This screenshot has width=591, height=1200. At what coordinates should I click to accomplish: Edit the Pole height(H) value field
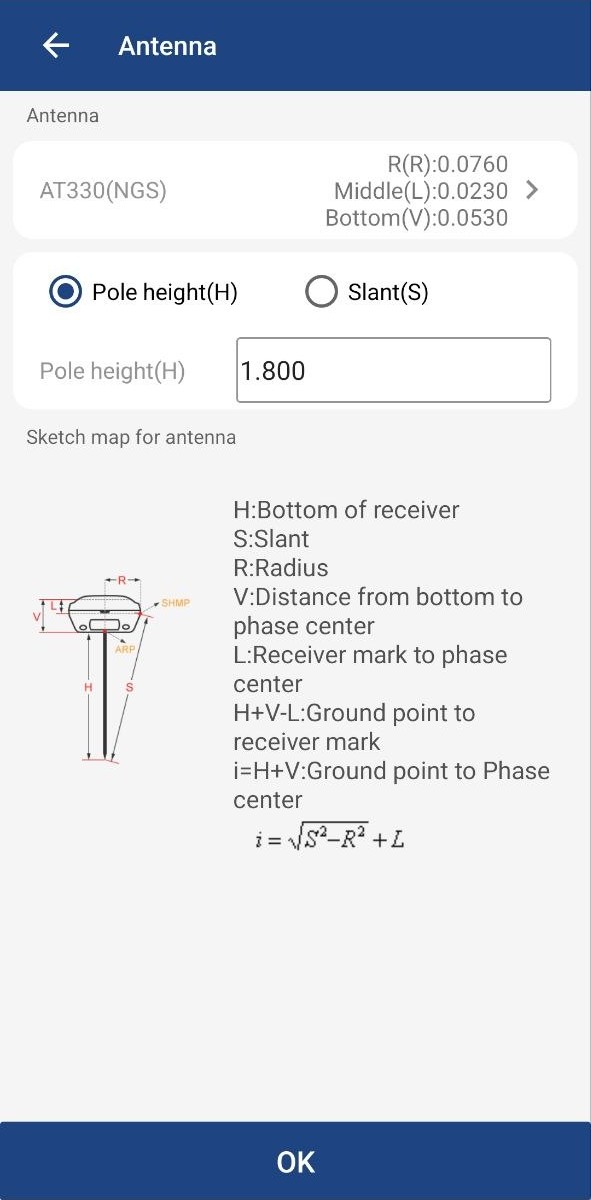393,370
